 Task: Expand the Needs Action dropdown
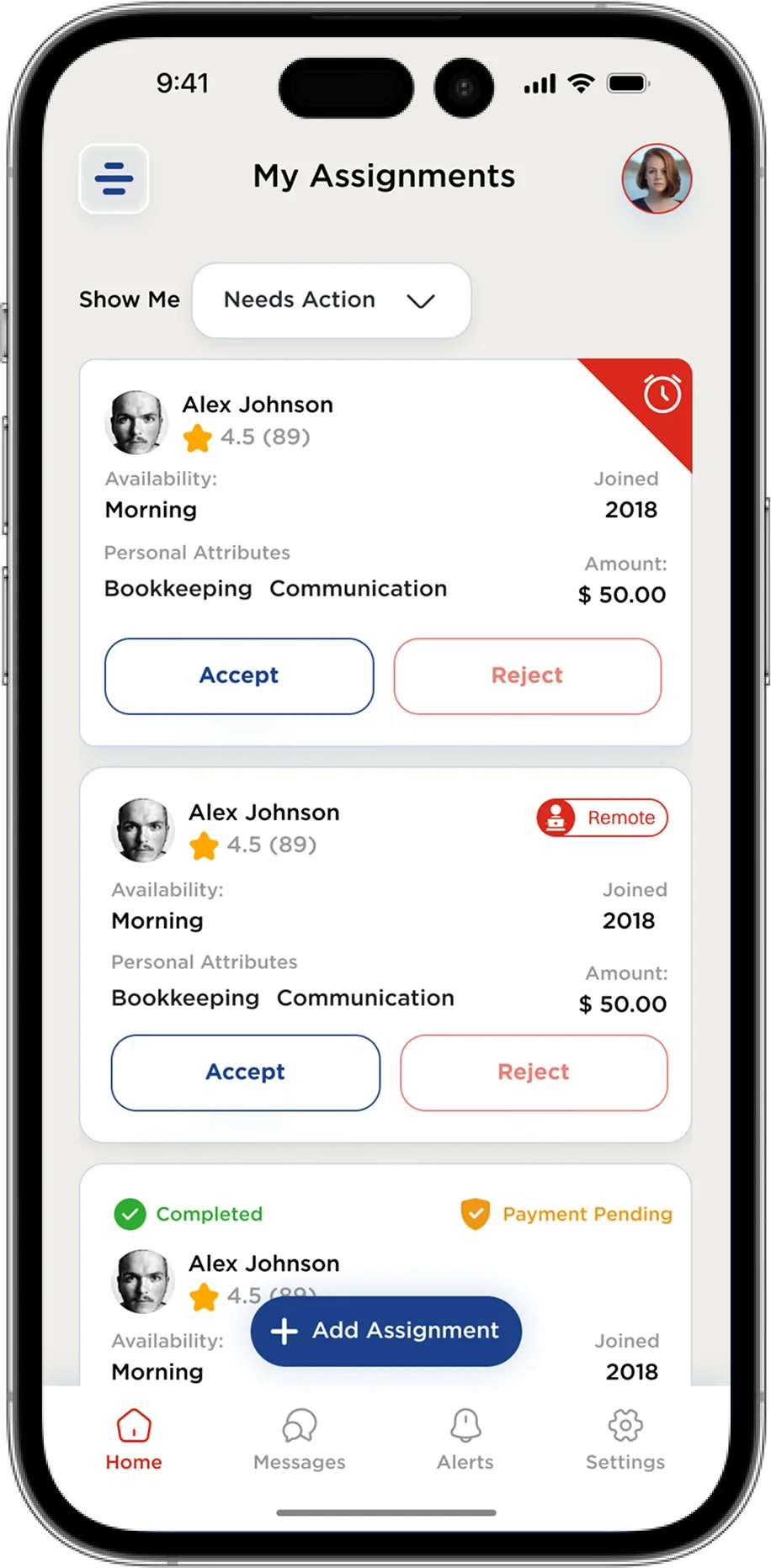coord(332,300)
